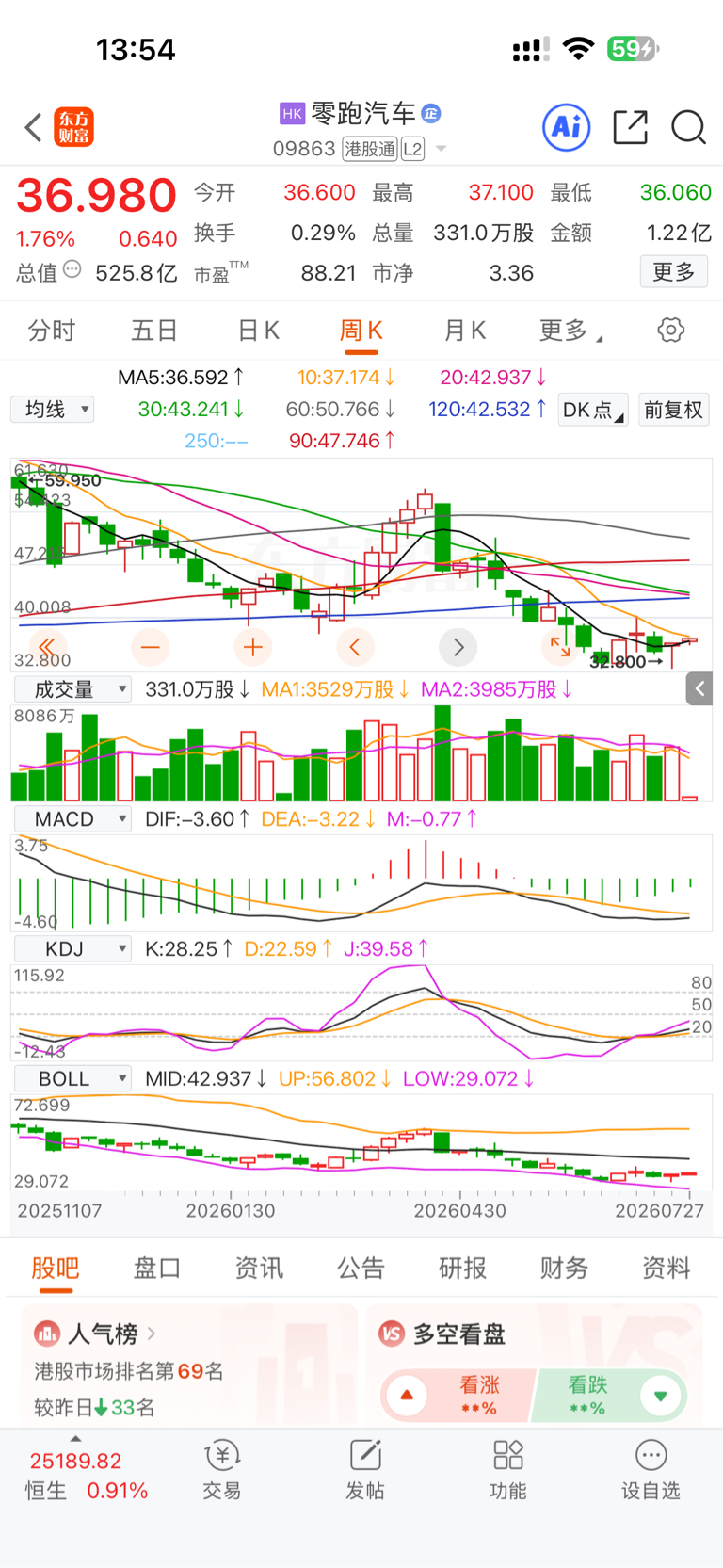Tap 更多 button in quote details
The image size is (723, 1568).
[x=674, y=272]
